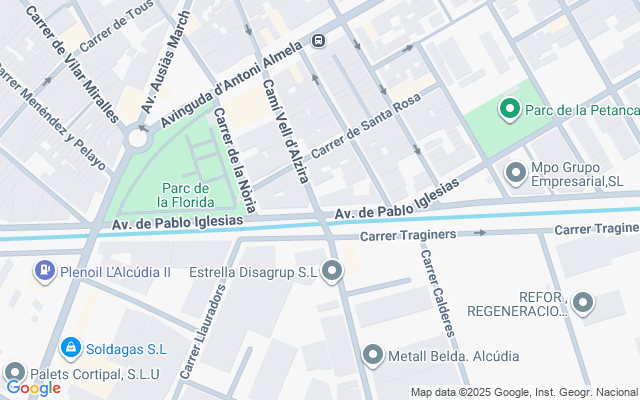640x400 pixels.
Task: Tap the bus stop on Avinguda d'Antoni Almela
Action: pyautogui.click(x=318, y=41)
